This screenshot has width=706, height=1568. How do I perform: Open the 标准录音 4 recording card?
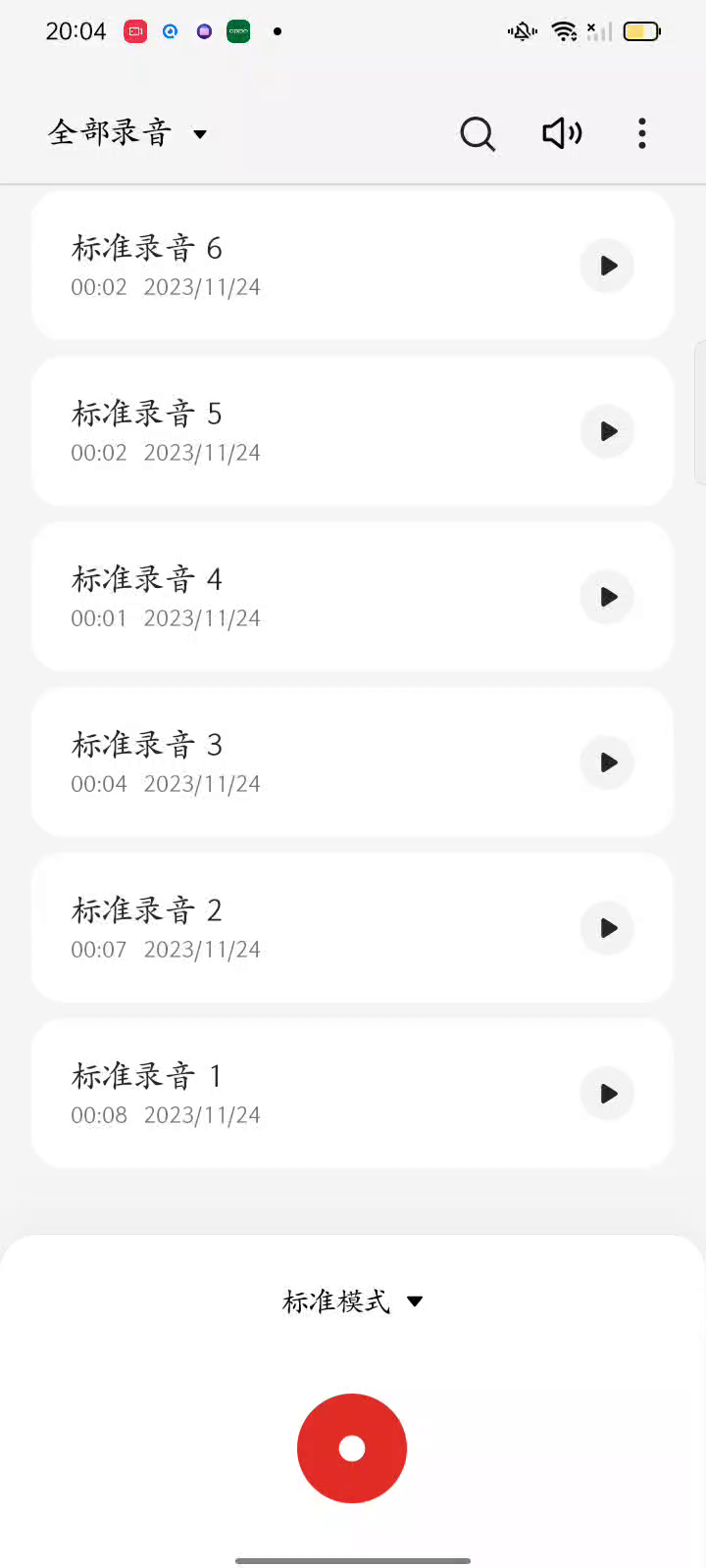[x=294, y=597]
